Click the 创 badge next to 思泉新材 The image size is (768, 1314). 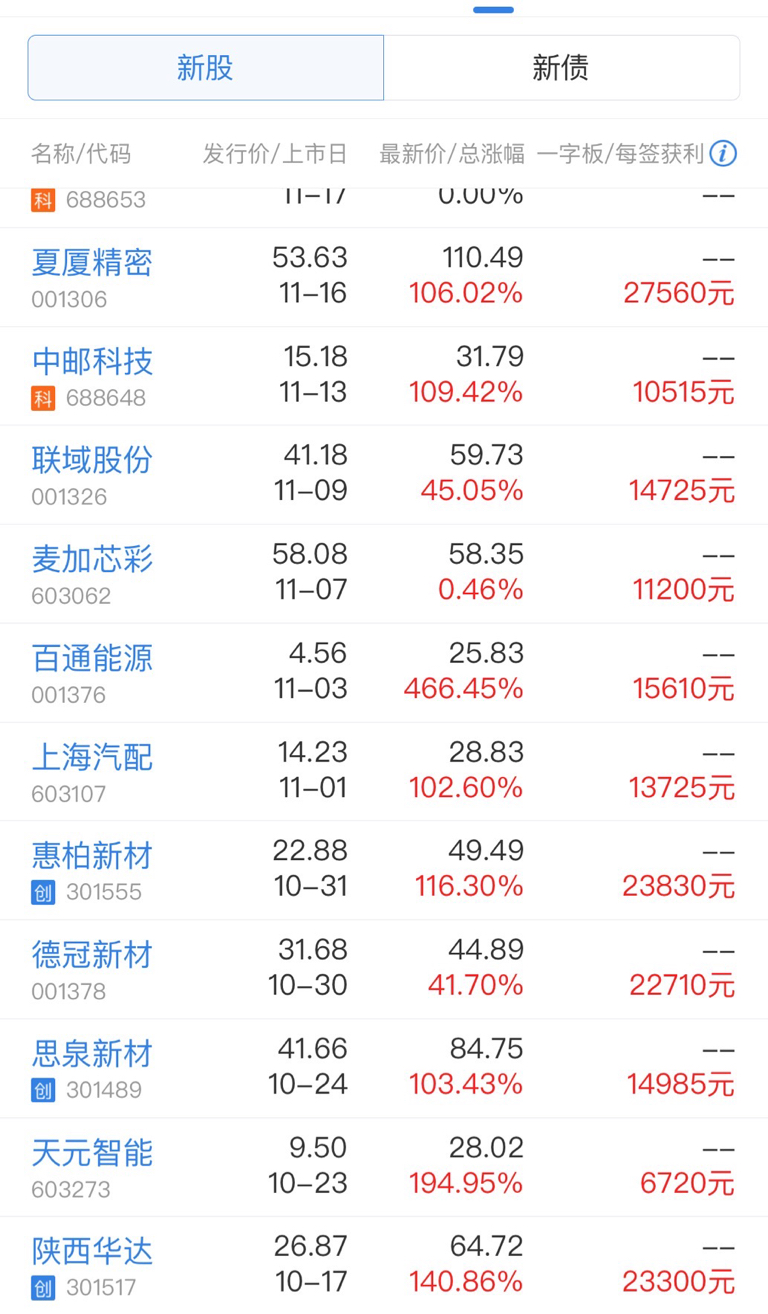coord(41,1085)
